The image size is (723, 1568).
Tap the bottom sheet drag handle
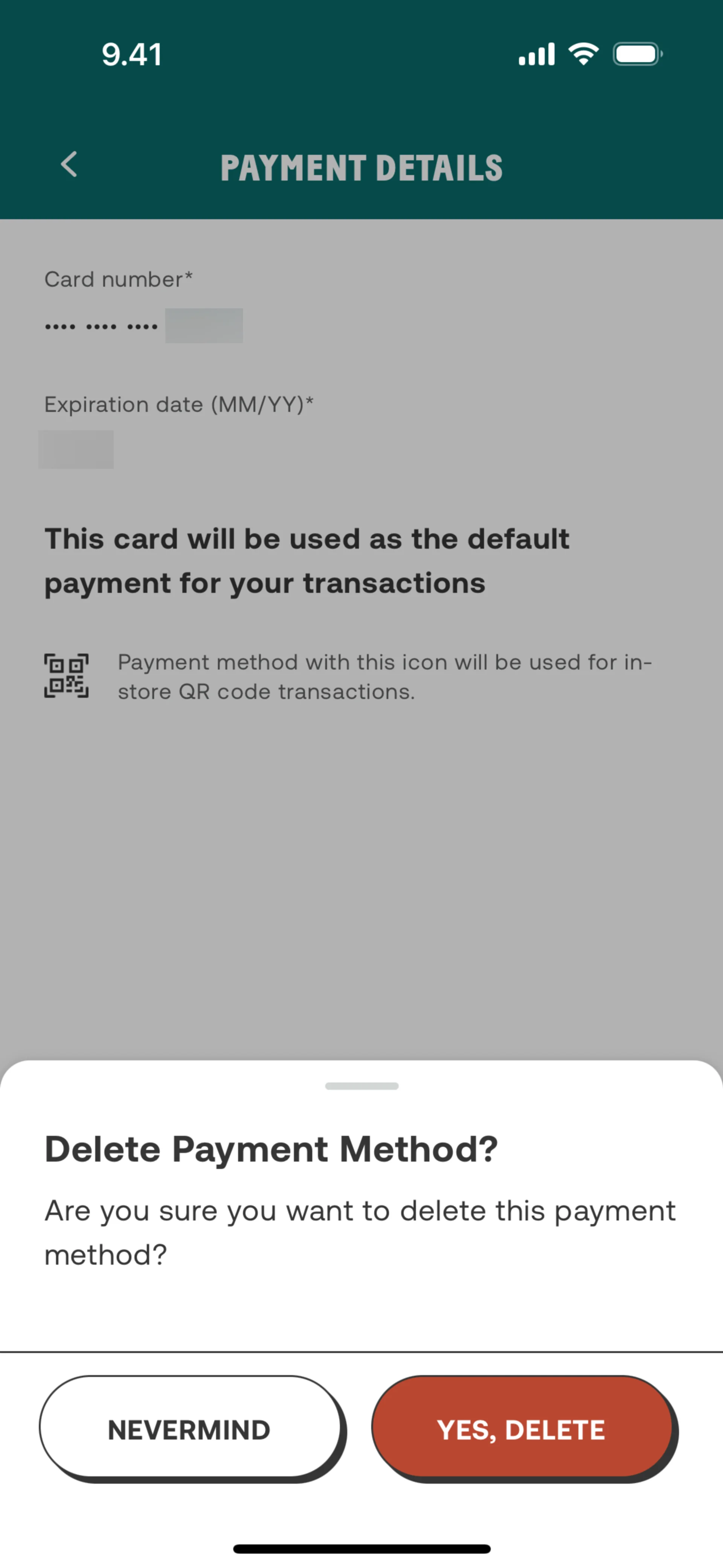361,1086
